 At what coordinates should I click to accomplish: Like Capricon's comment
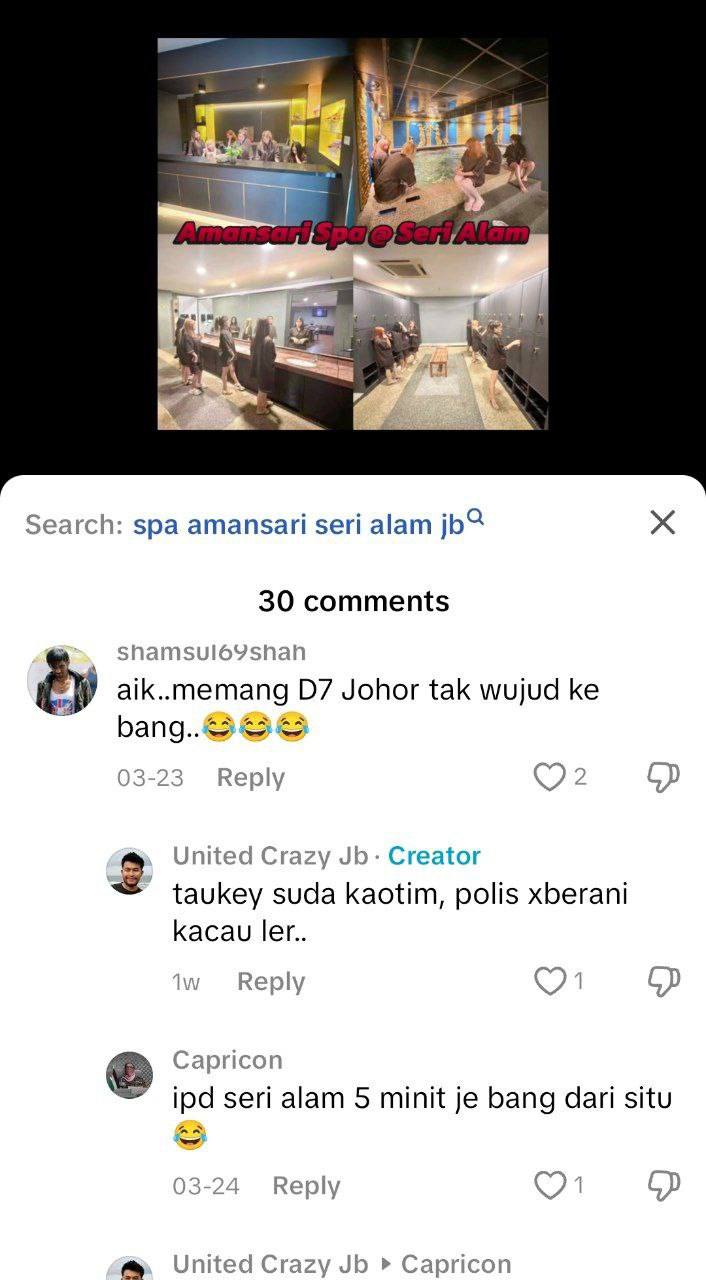550,1186
